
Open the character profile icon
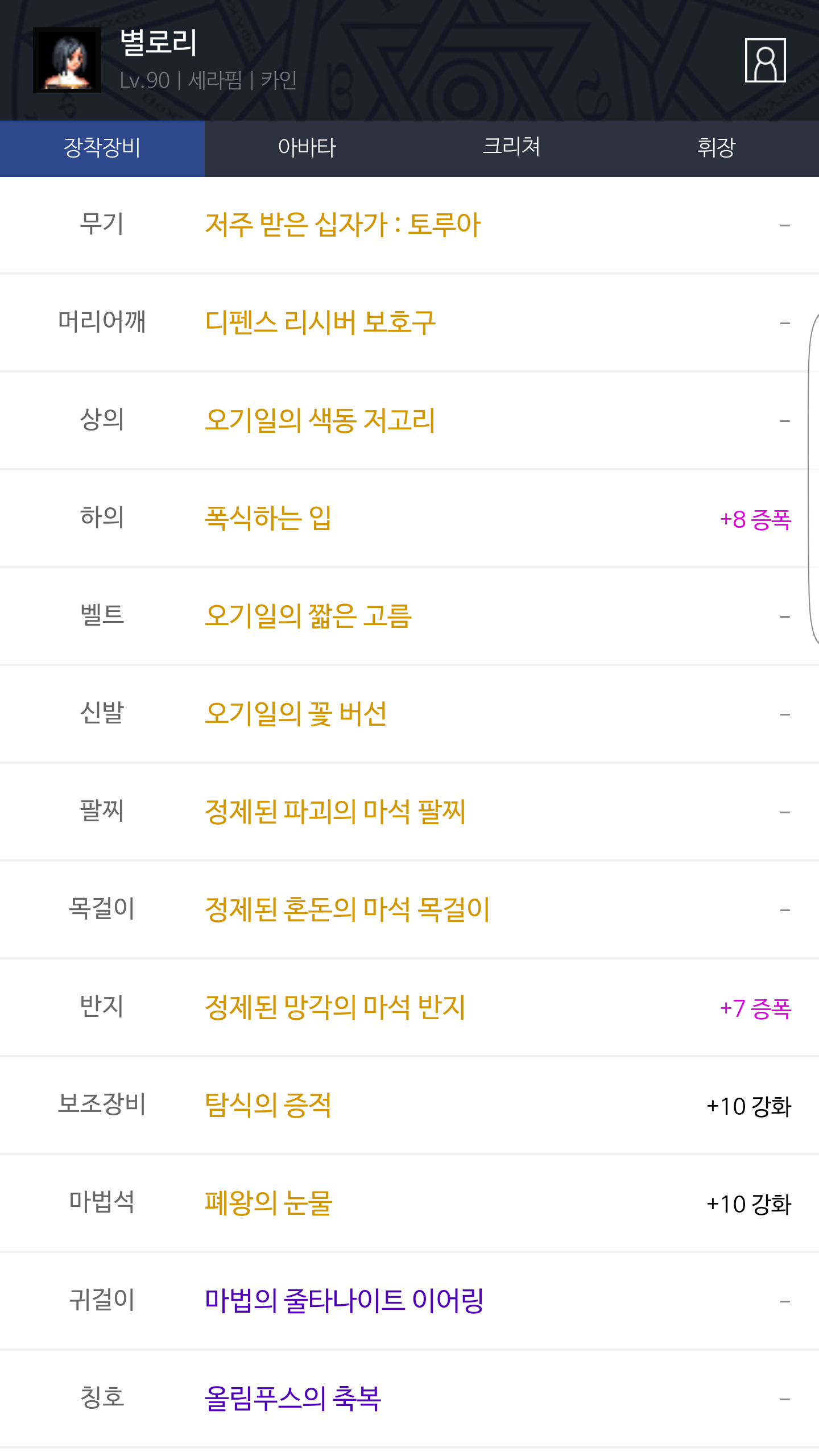point(765,60)
